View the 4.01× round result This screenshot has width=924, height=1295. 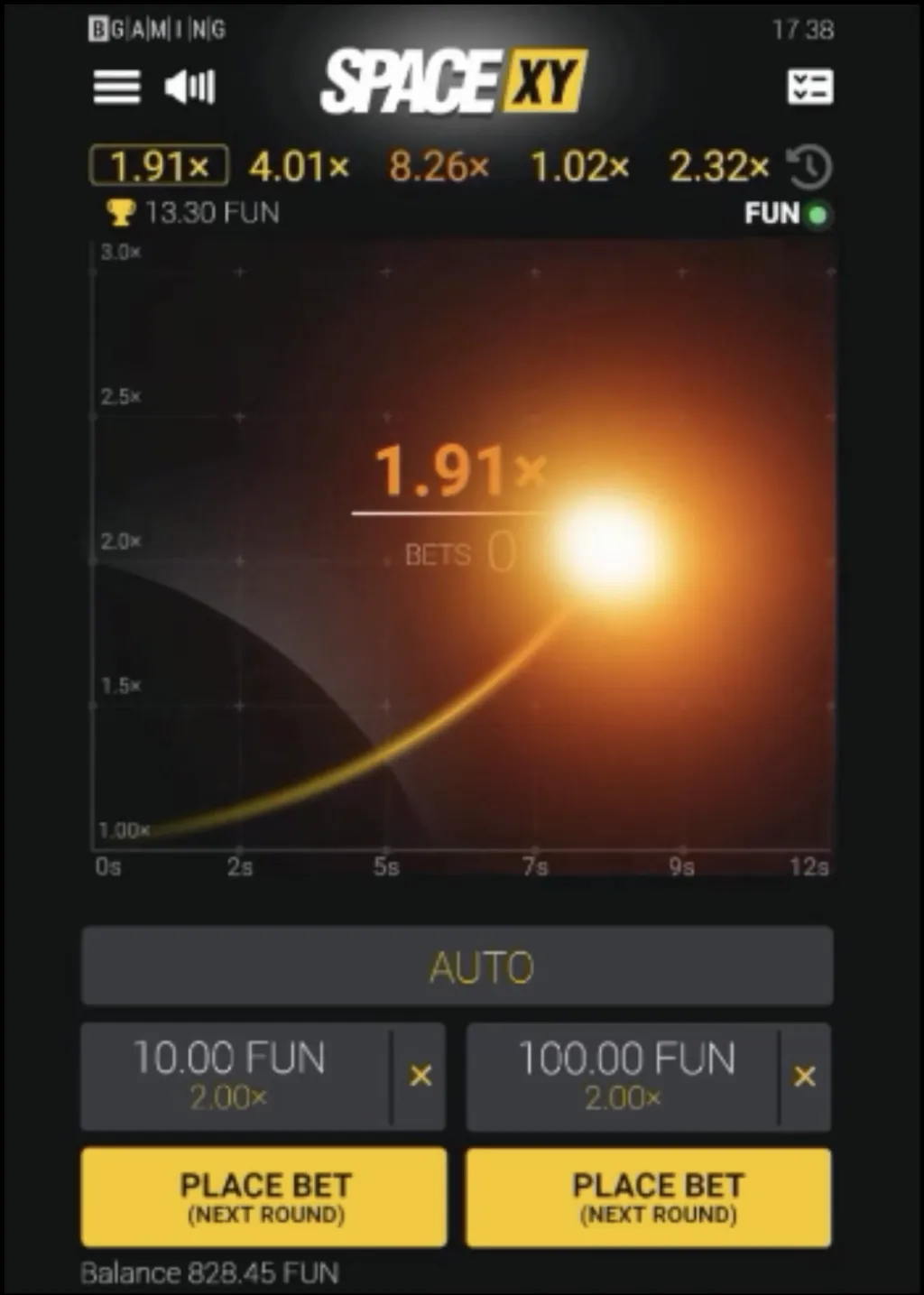pos(299,167)
